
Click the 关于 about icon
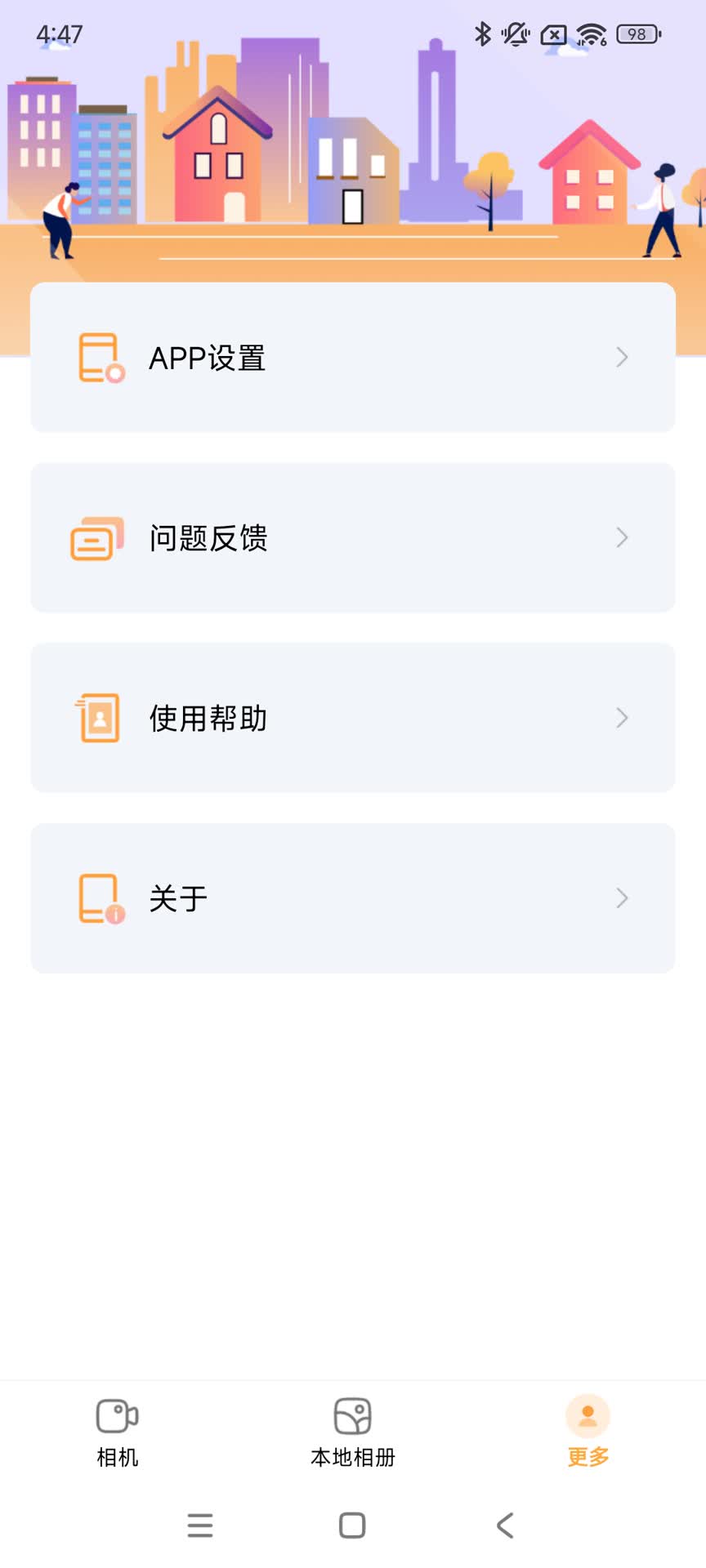98,898
